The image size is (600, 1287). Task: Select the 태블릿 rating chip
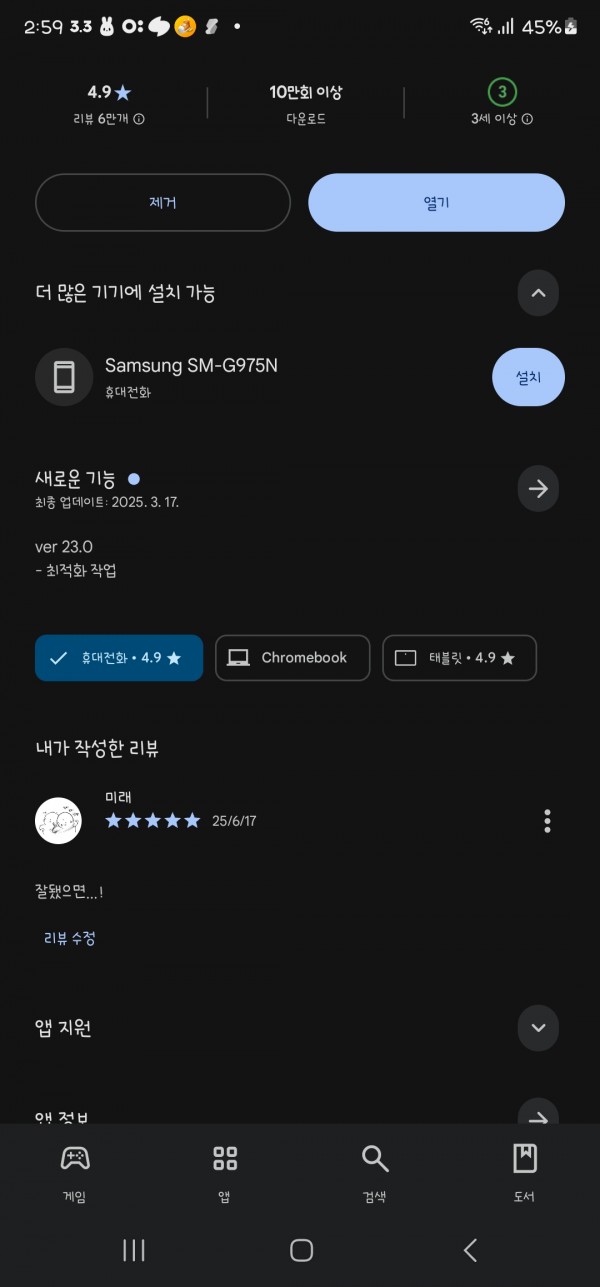(x=459, y=658)
